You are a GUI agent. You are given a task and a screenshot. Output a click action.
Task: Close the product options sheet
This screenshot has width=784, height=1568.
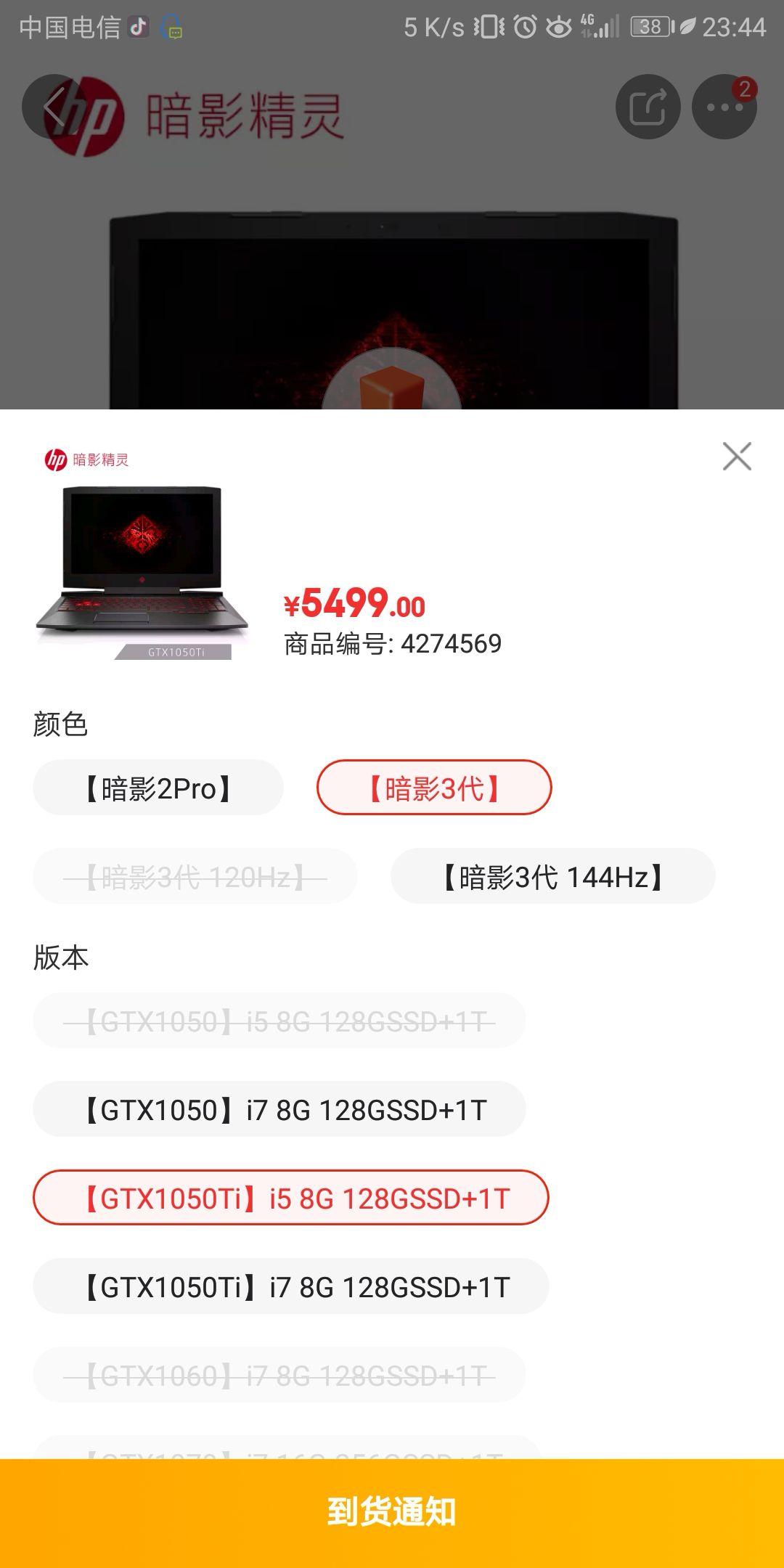tap(737, 457)
